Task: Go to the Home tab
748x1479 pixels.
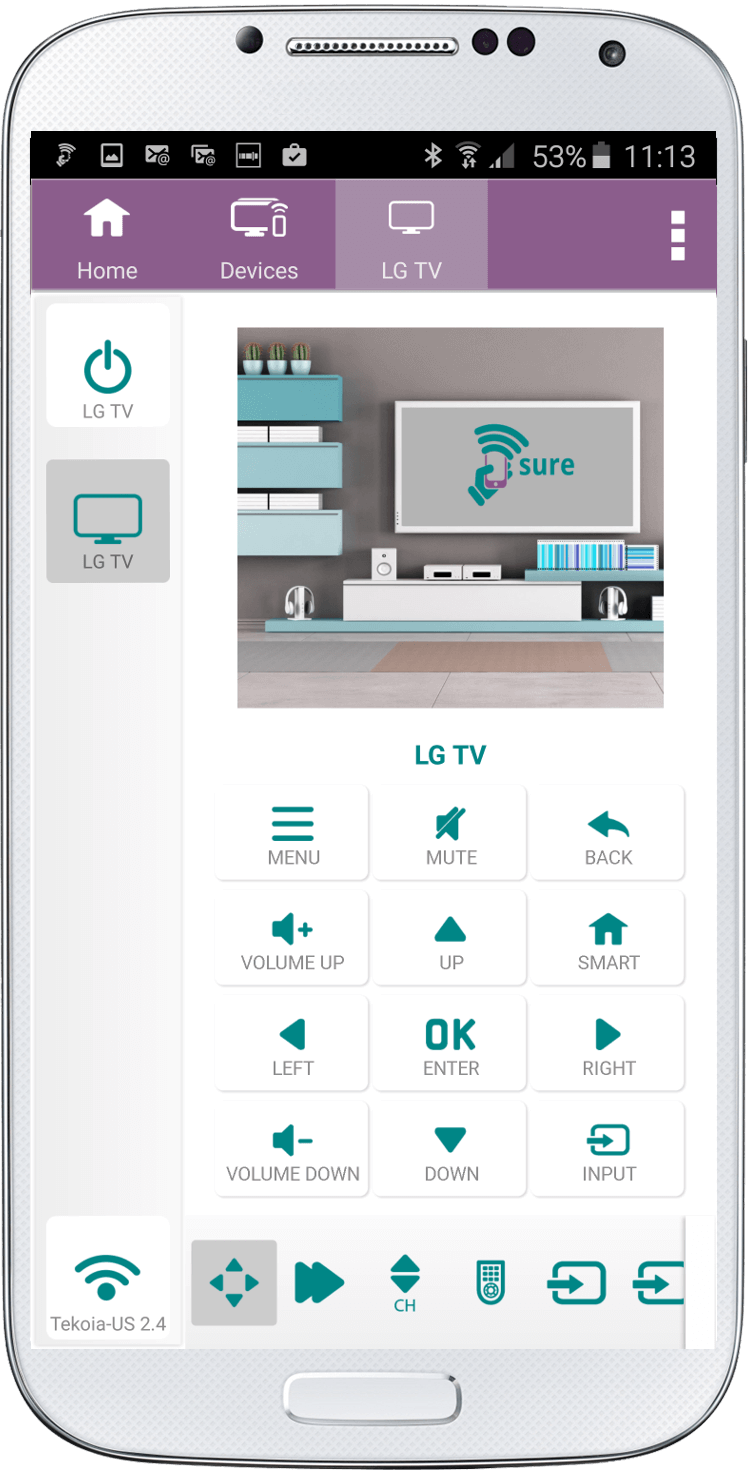Action: point(107,235)
